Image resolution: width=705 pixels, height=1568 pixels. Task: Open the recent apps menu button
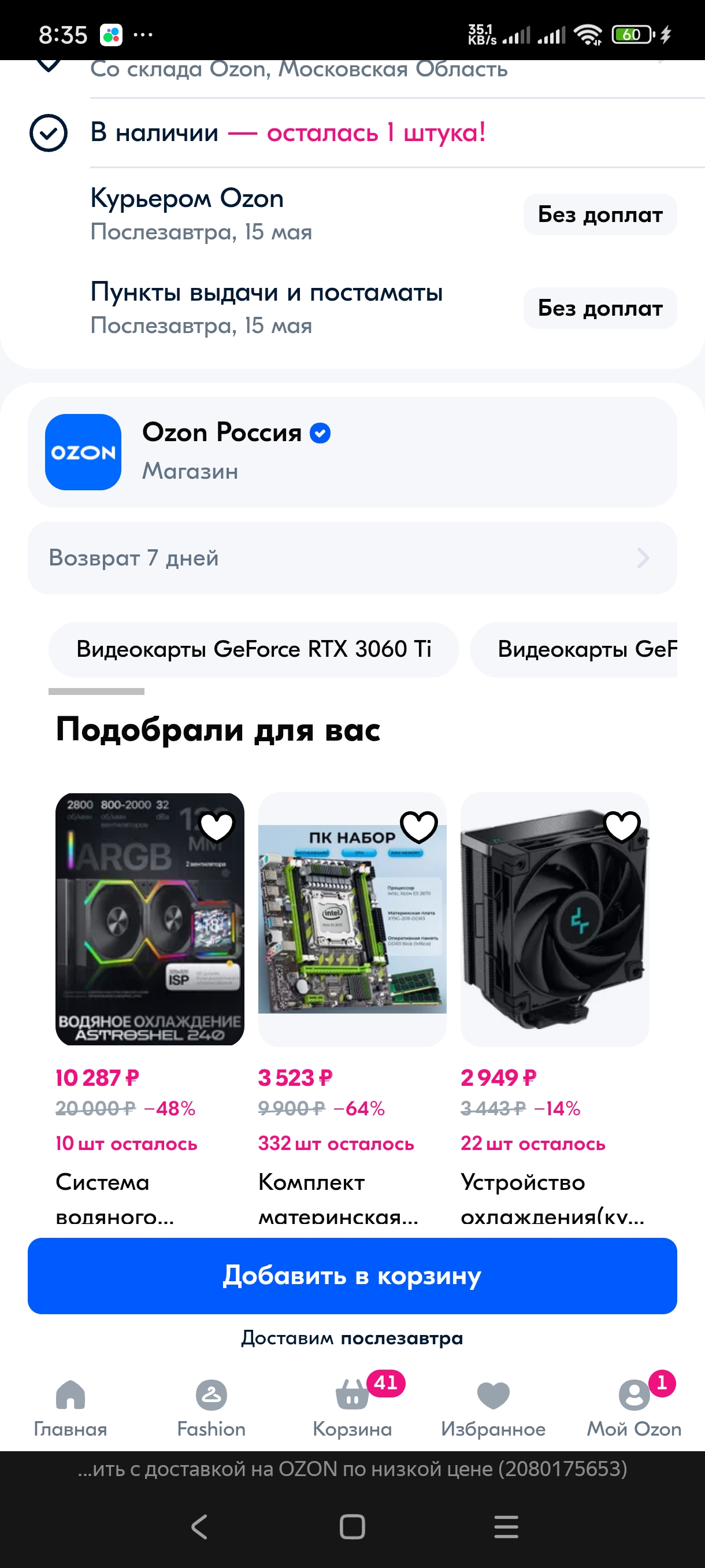coord(506,1526)
